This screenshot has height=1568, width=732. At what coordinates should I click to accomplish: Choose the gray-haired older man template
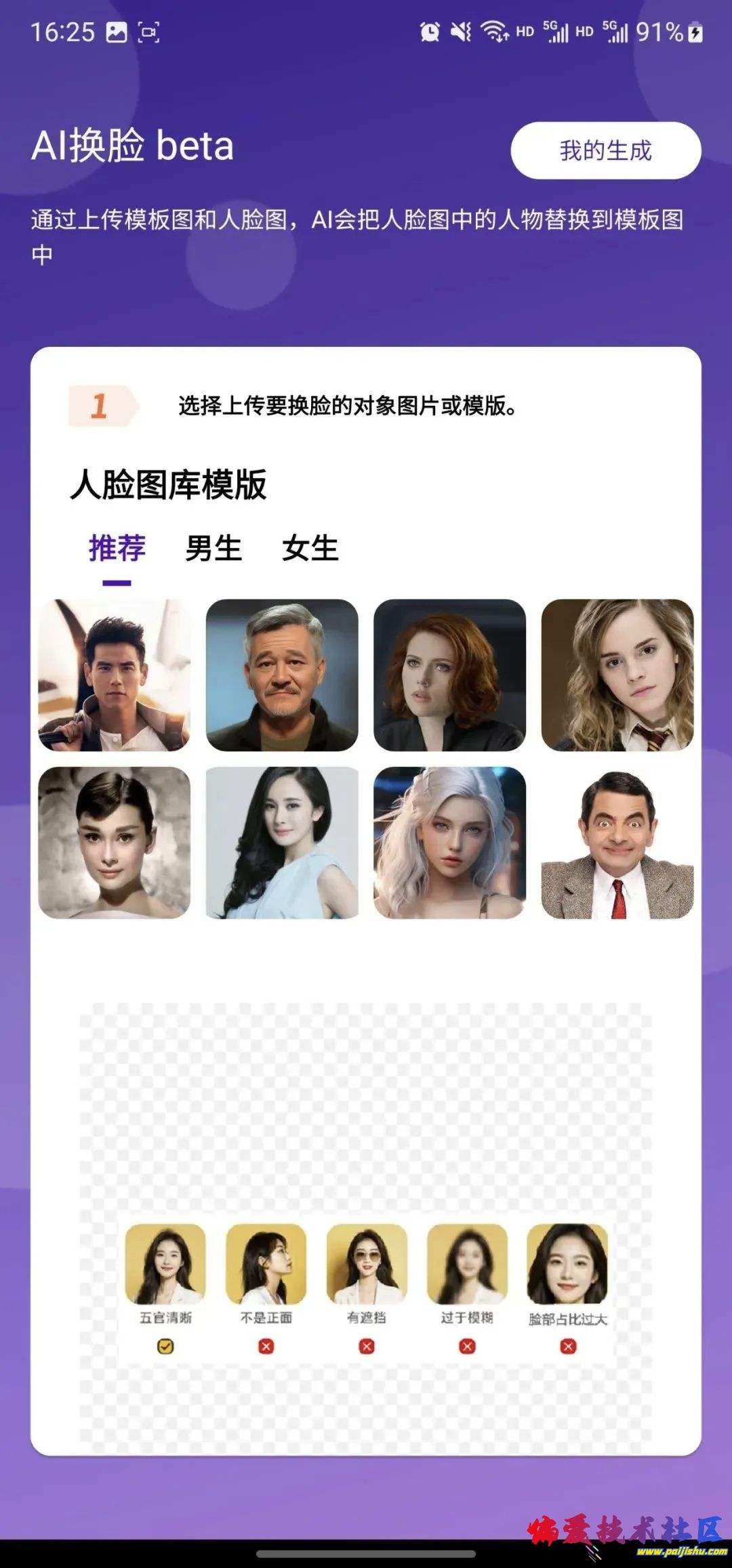click(x=282, y=675)
